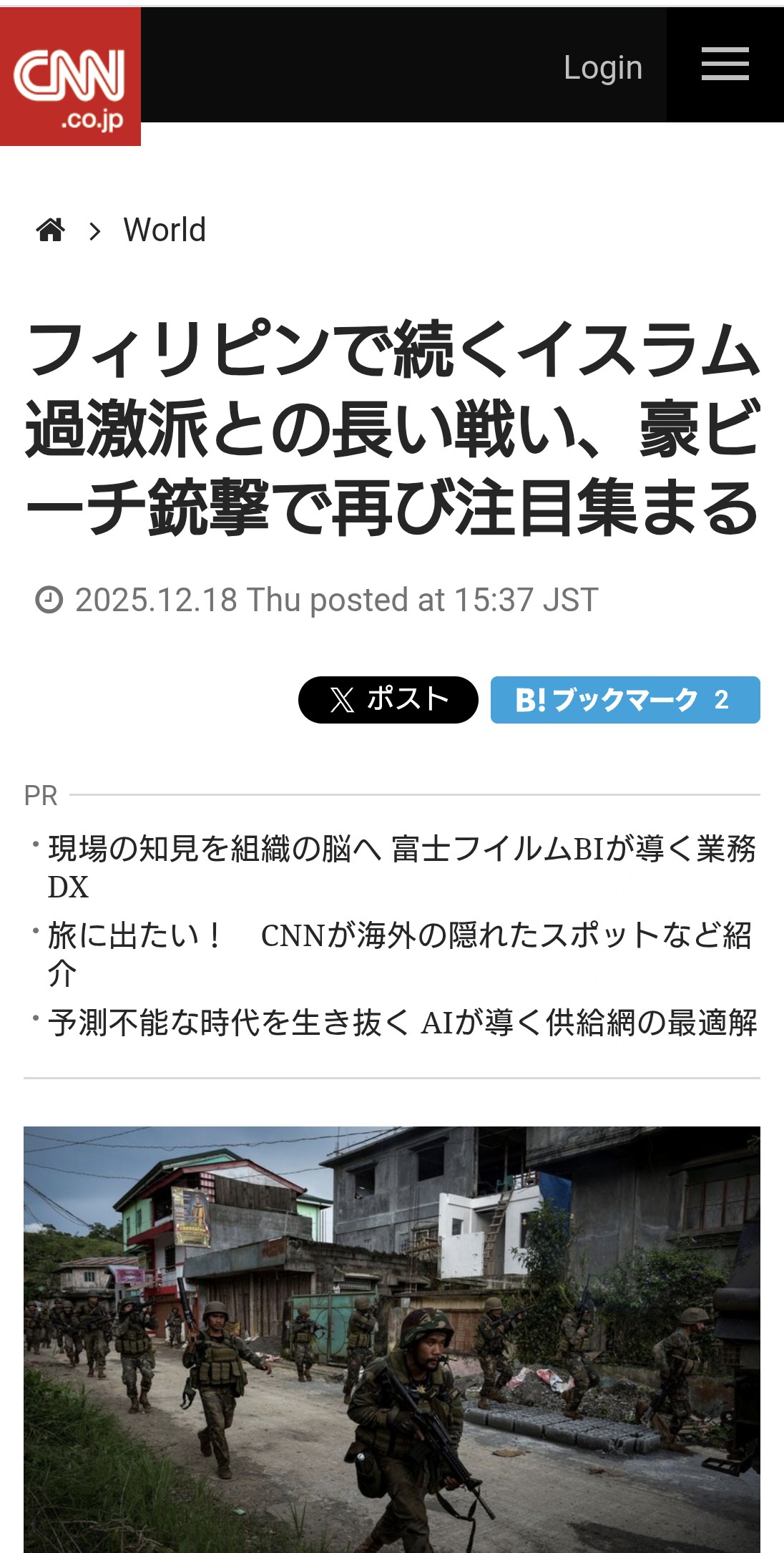Open PR link 旅に出たい！ CNN海外スポット紹介
Image resolution: width=784 pixels, height=1553 pixels.
pos(399,953)
